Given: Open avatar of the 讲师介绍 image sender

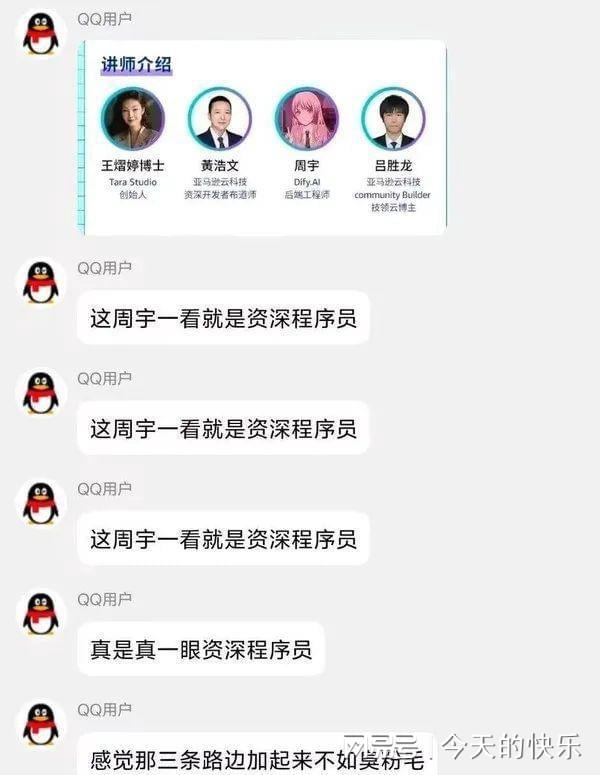Looking at the screenshot, I should [41, 35].
